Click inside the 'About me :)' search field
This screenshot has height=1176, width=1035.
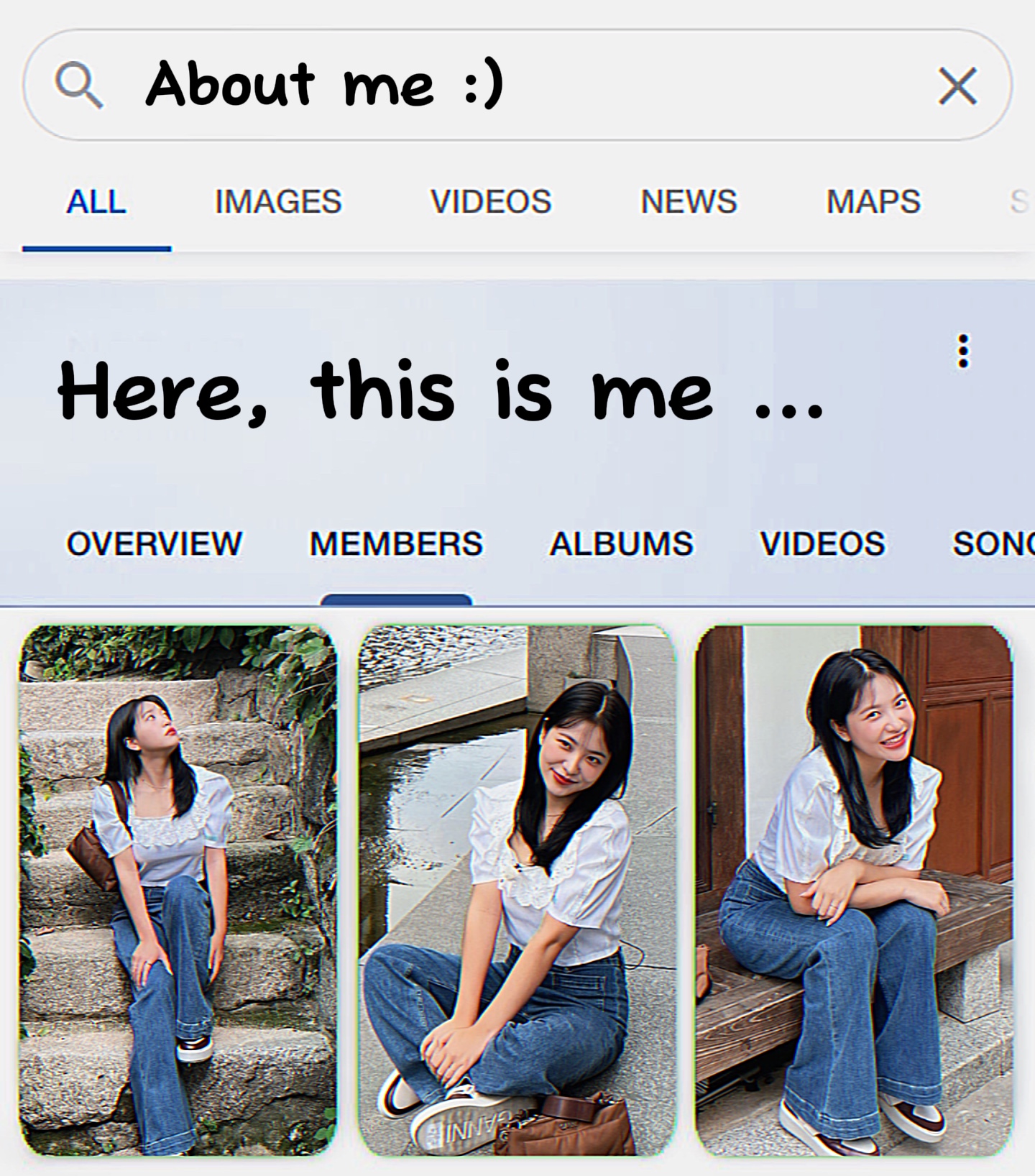pos(323,84)
